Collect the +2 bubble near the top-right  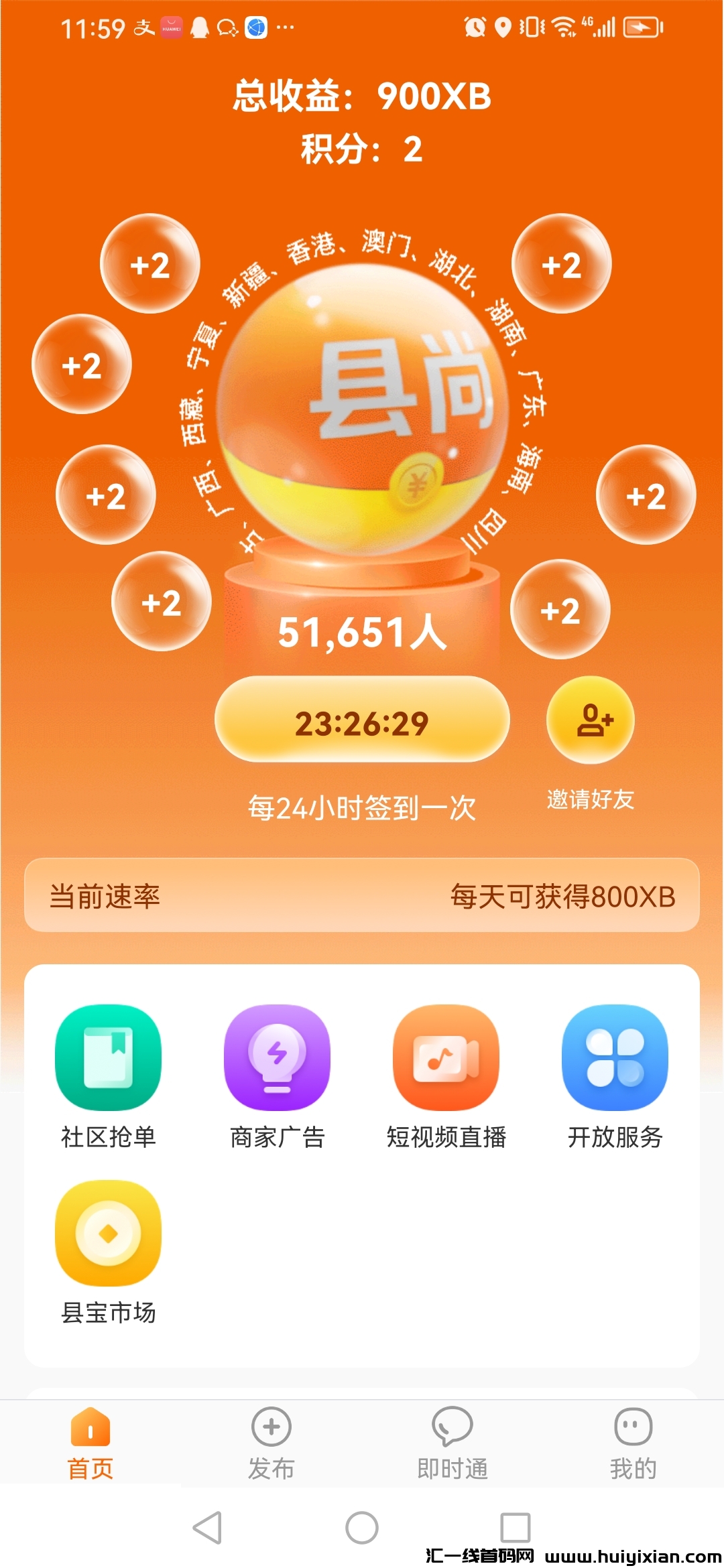click(562, 265)
